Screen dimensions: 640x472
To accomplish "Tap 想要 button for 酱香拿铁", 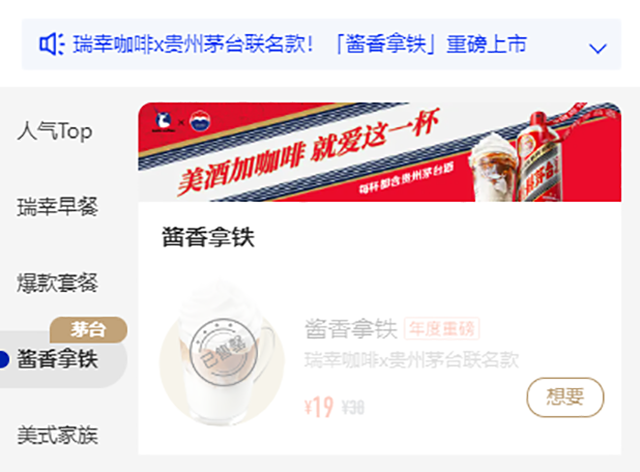I will pyautogui.click(x=565, y=397).
